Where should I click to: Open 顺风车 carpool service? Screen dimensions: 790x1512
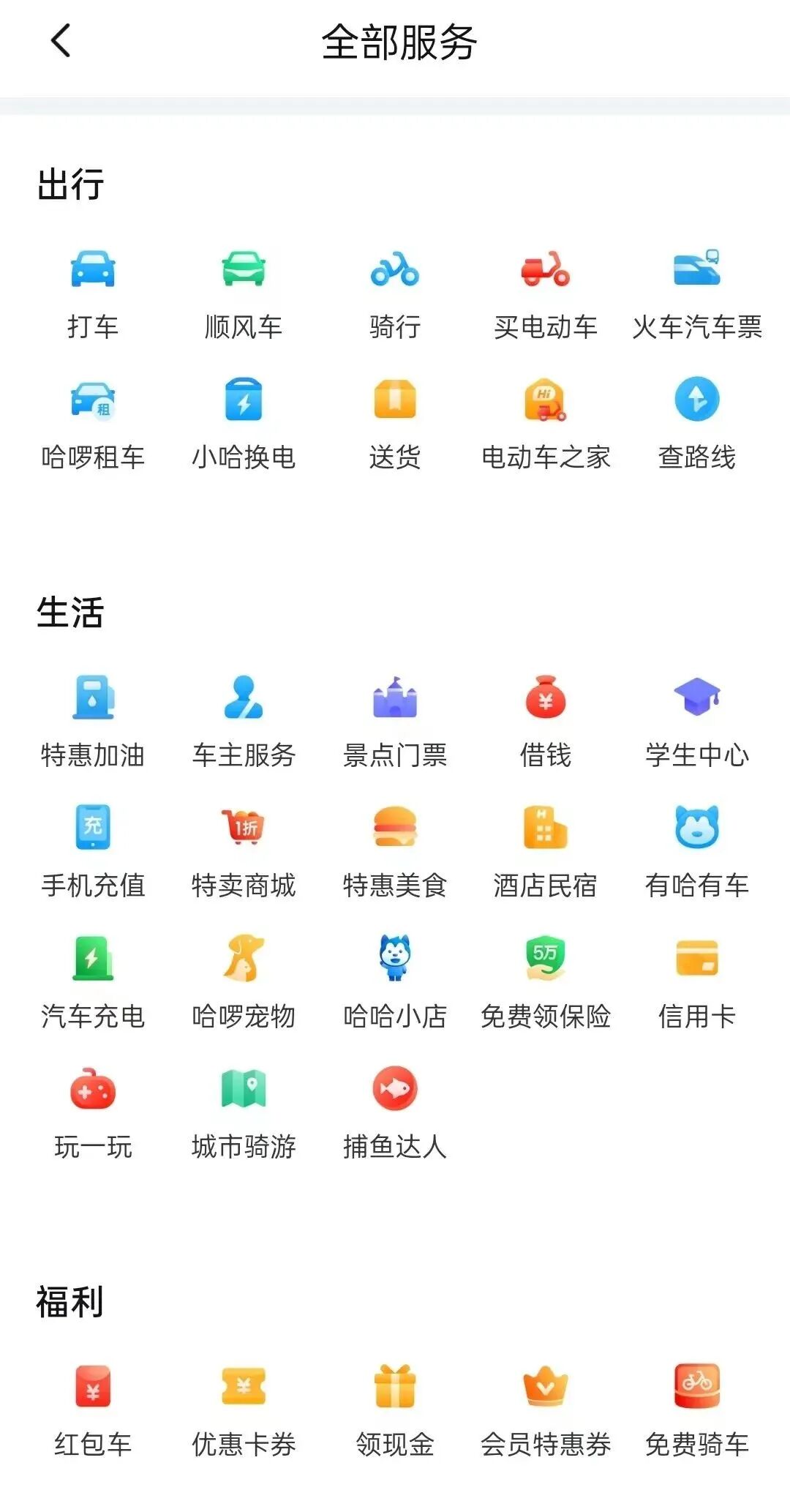click(x=244, y=293)
